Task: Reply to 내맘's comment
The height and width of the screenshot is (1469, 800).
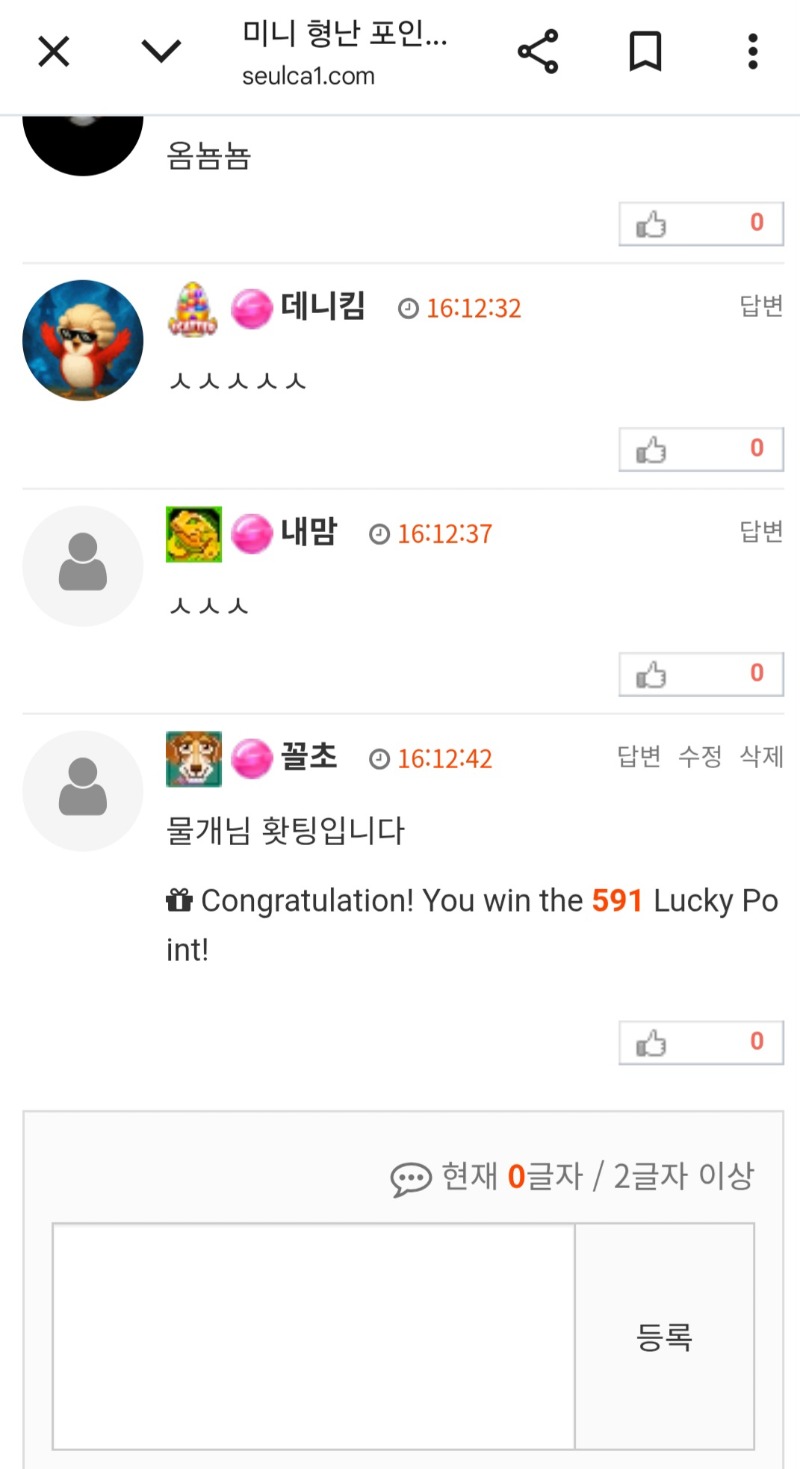Action: [x=760, y=531]
